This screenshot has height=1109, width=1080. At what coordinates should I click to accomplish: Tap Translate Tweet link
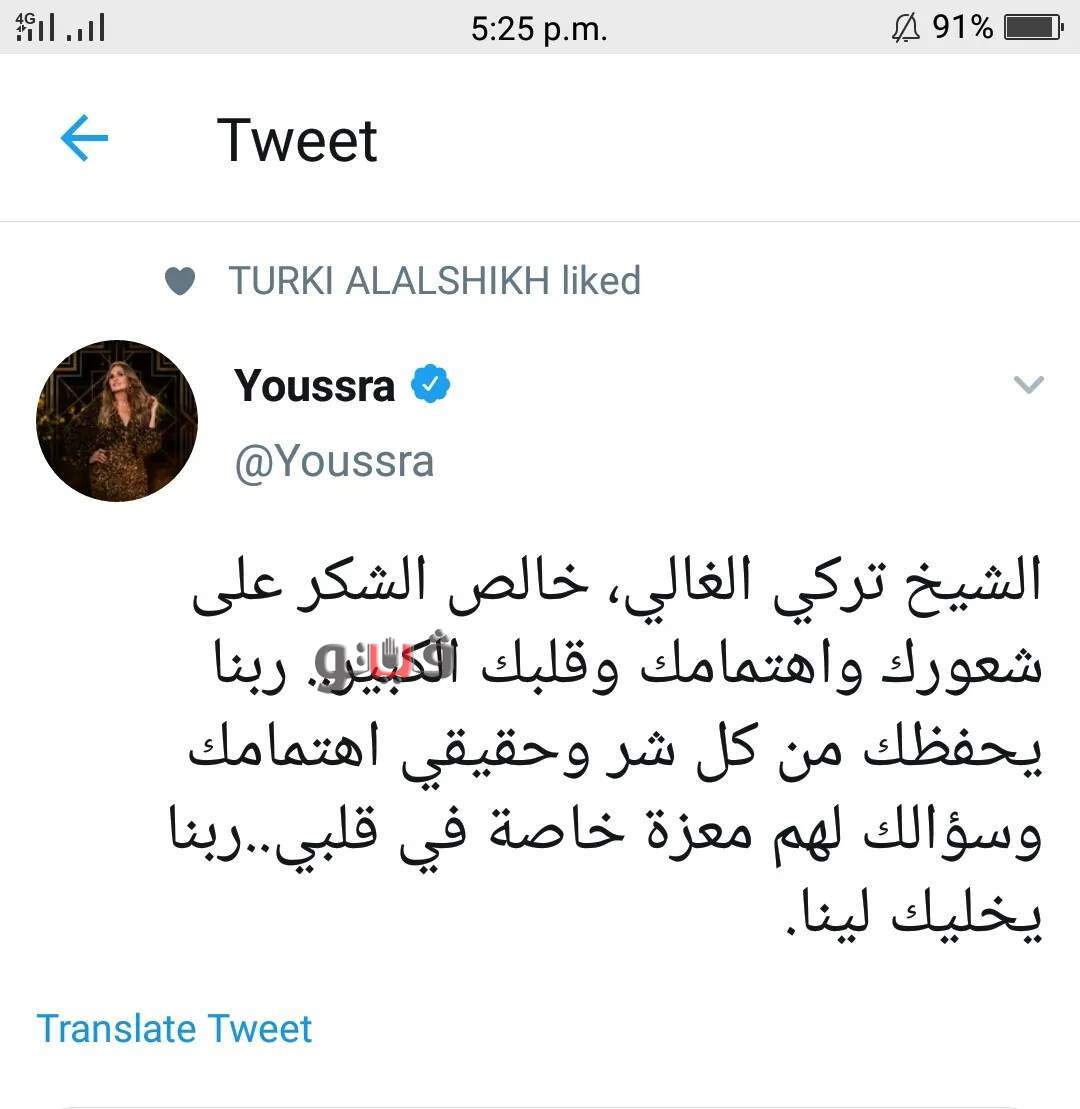[x=174, y=1028]
